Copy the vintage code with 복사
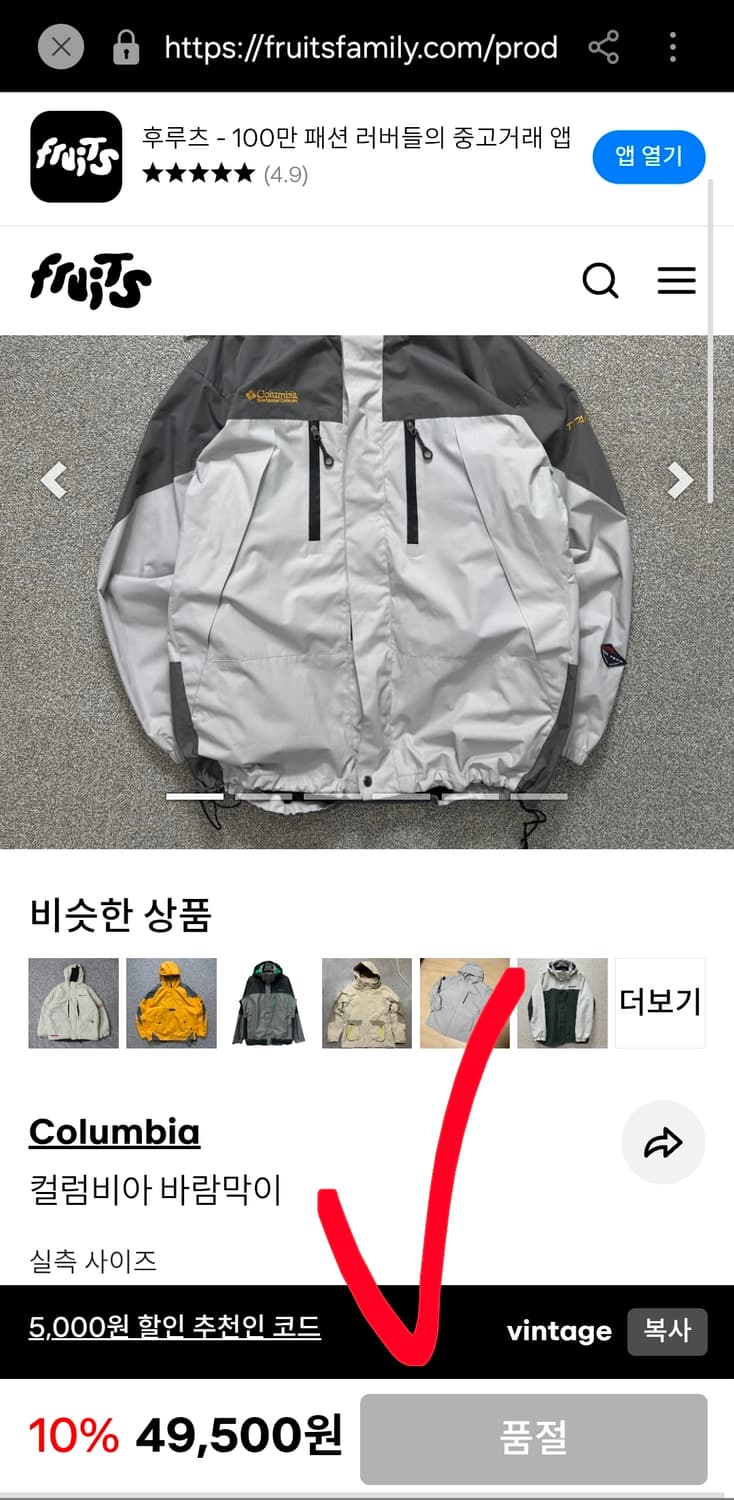734x1500 pixels. pyautogui.click(x=667, y=1331)
